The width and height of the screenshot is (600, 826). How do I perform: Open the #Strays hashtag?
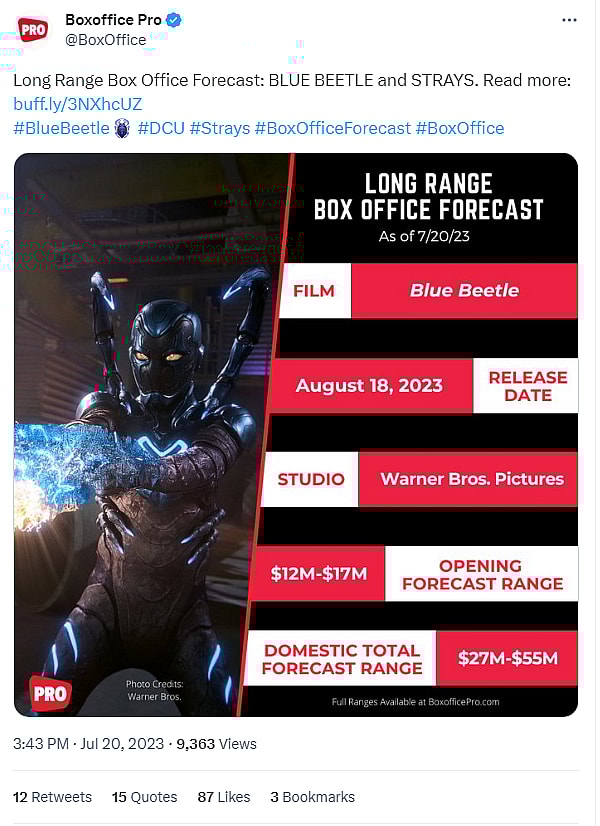(219, 128)
